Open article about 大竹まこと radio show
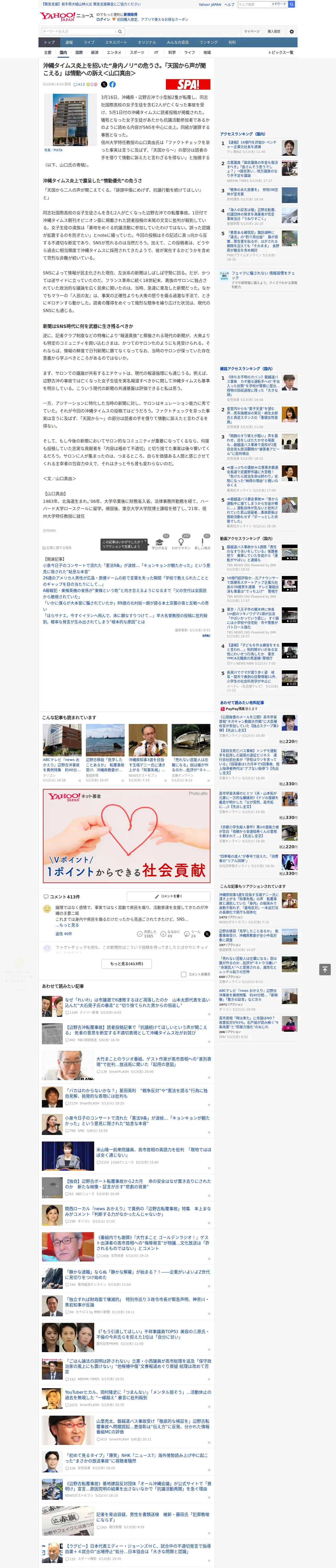This screenshot has width=336, height=1568. [x=153, y=1062]
